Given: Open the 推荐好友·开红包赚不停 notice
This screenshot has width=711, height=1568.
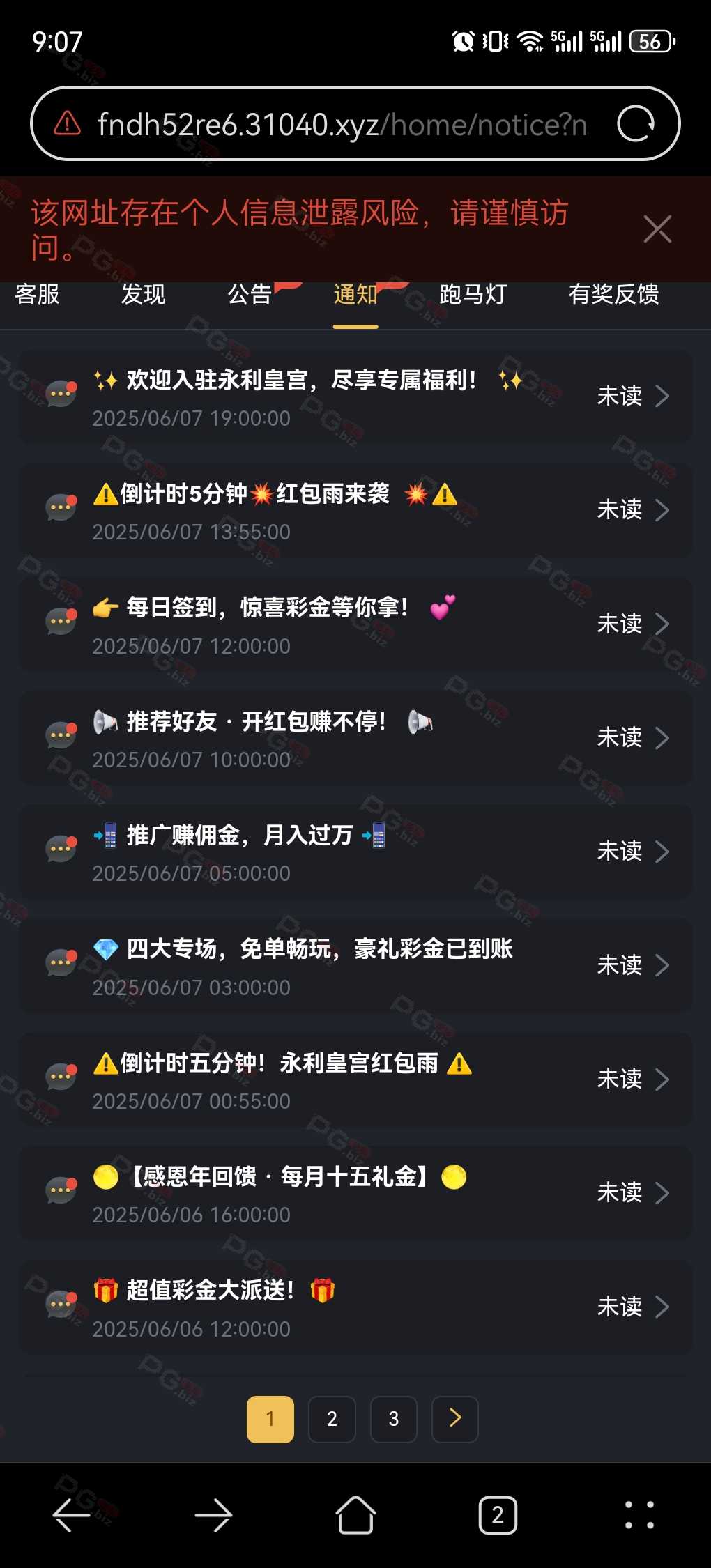Looking at the screenshot, I should 355,738.
